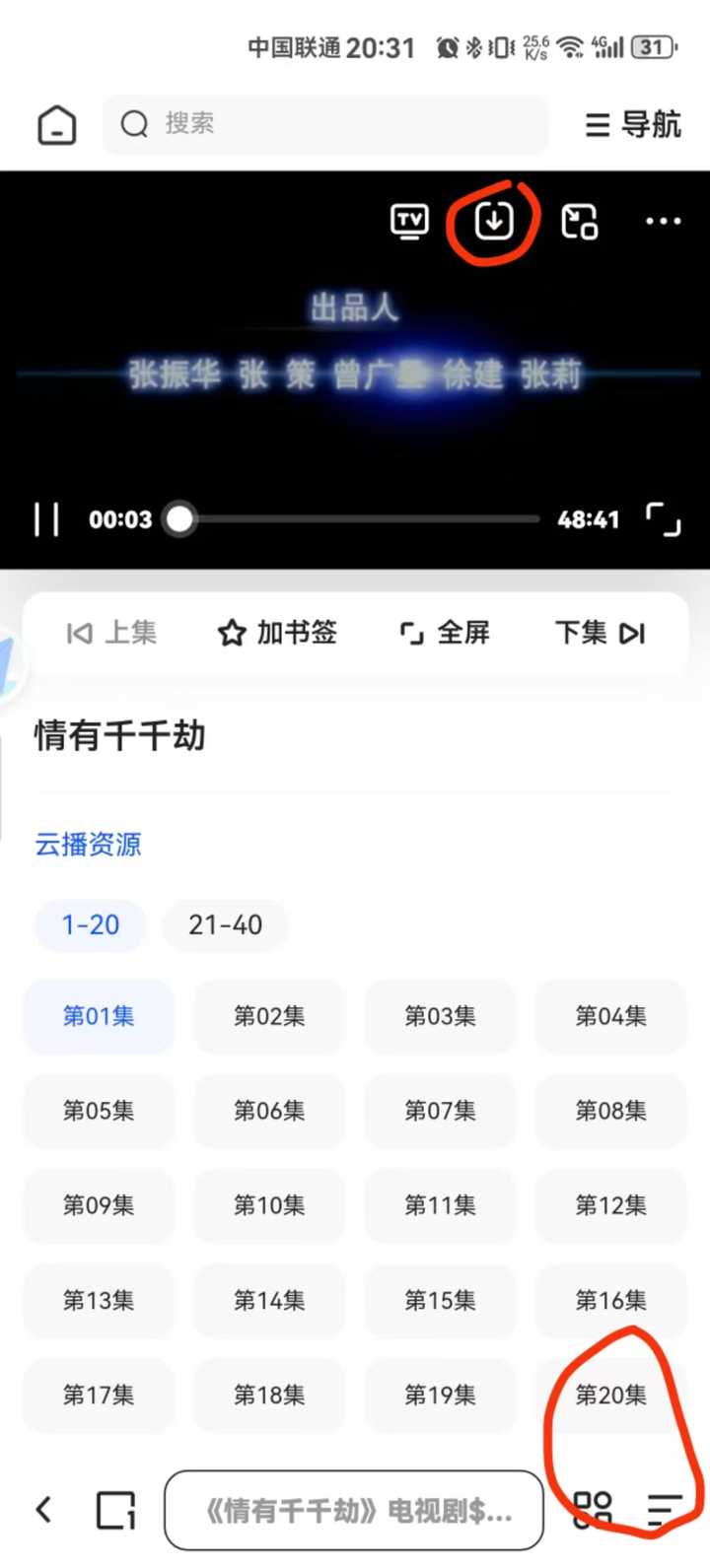The height and width of the screenshot is (1568, 710).
Task: Open the 导航 navigation menu
Action: 633,124
